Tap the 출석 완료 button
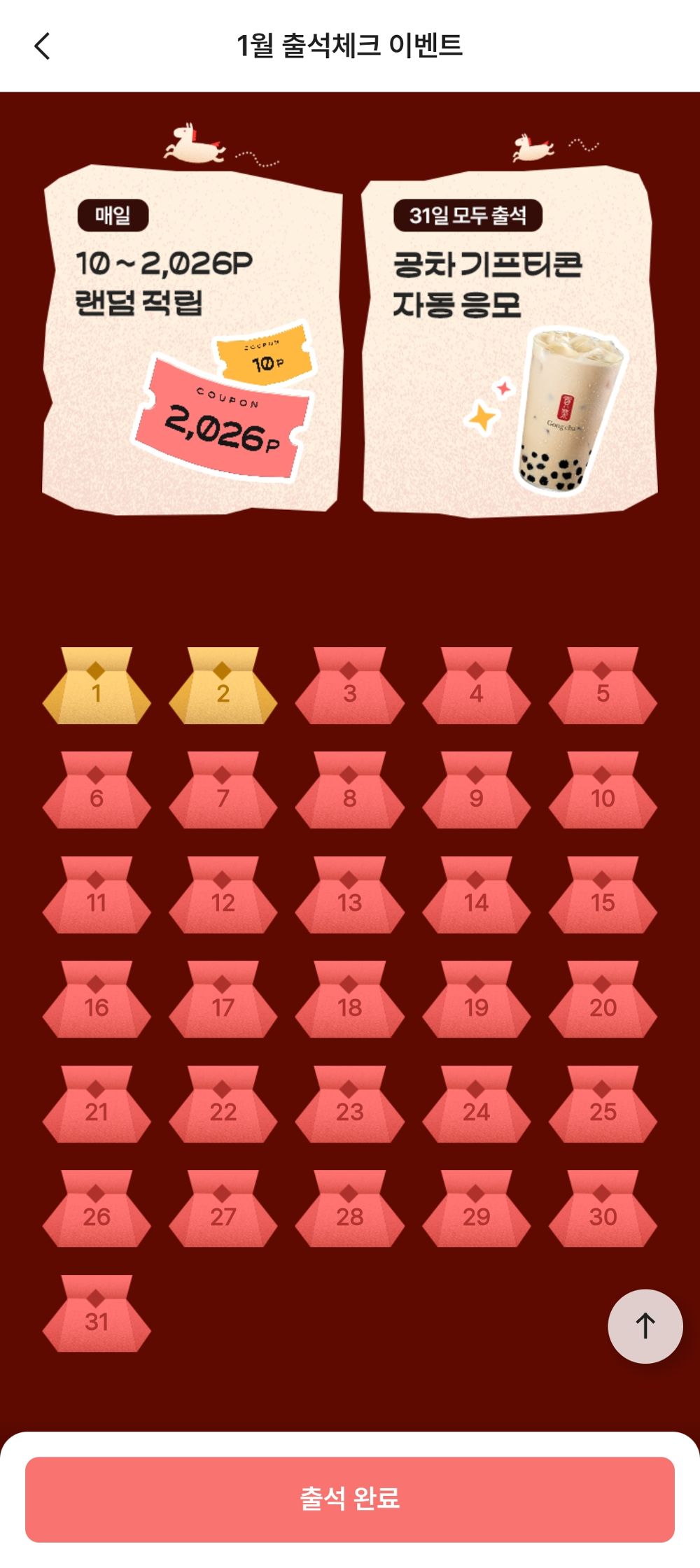 point(350,1499)
